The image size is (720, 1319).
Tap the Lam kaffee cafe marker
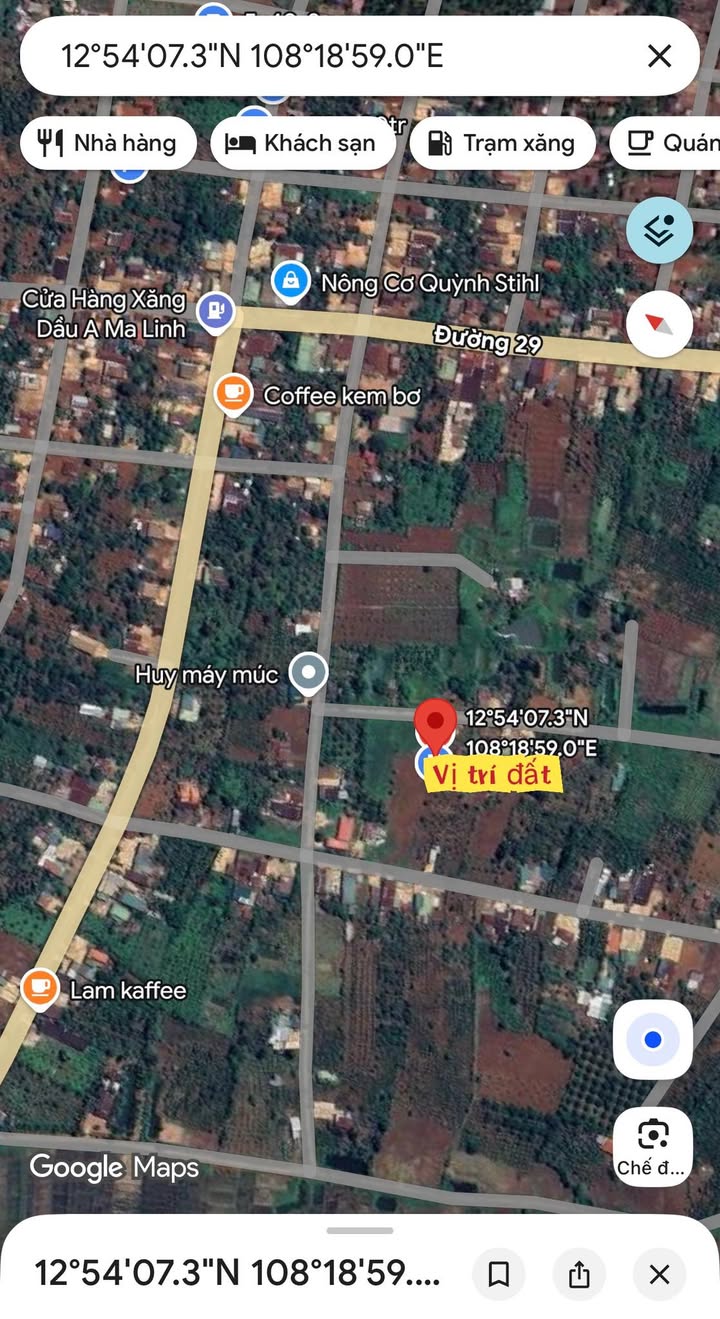[40, 989]
